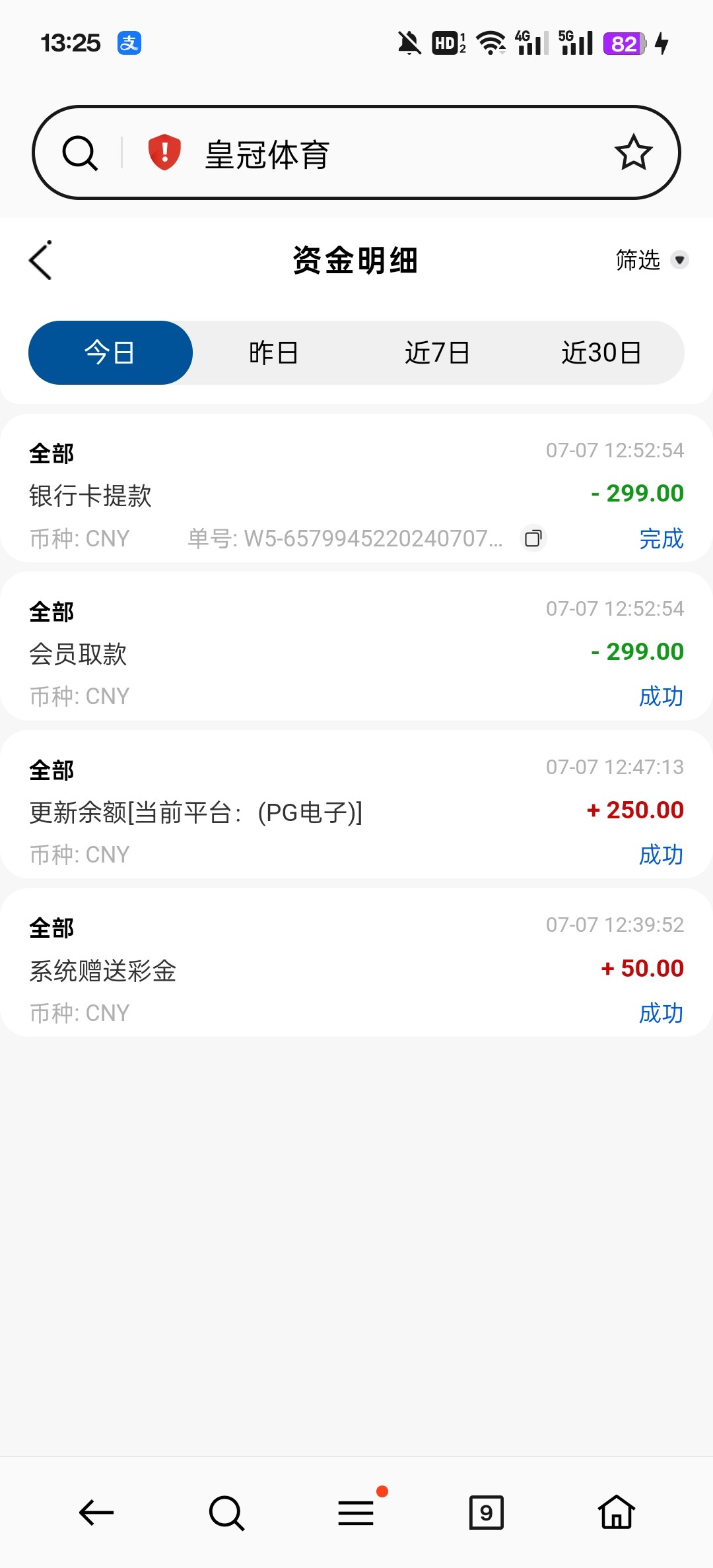
Task: Go back from the 资金明细 page
Action: point(41,260)
